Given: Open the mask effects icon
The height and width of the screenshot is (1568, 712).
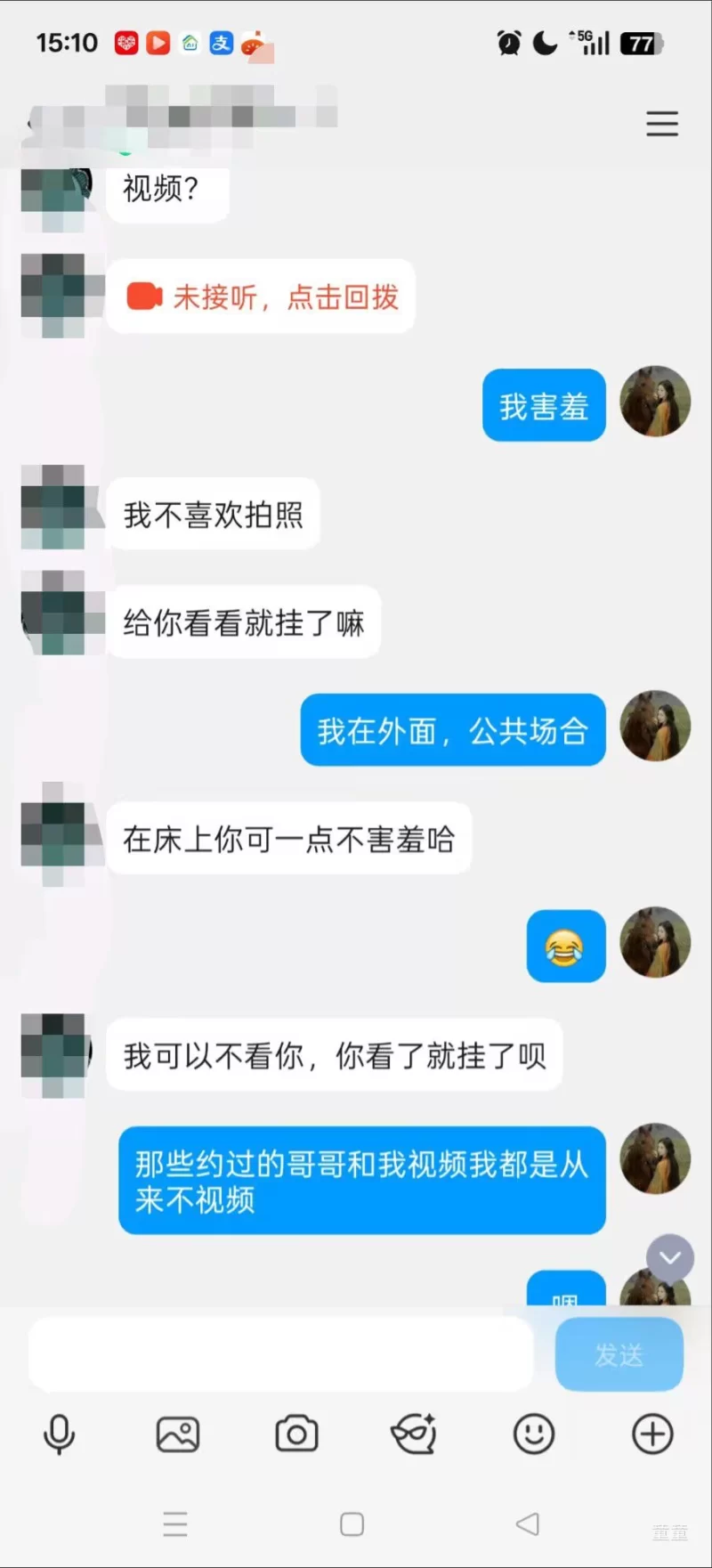Looking at the screenshot, I should [414, 1434].
